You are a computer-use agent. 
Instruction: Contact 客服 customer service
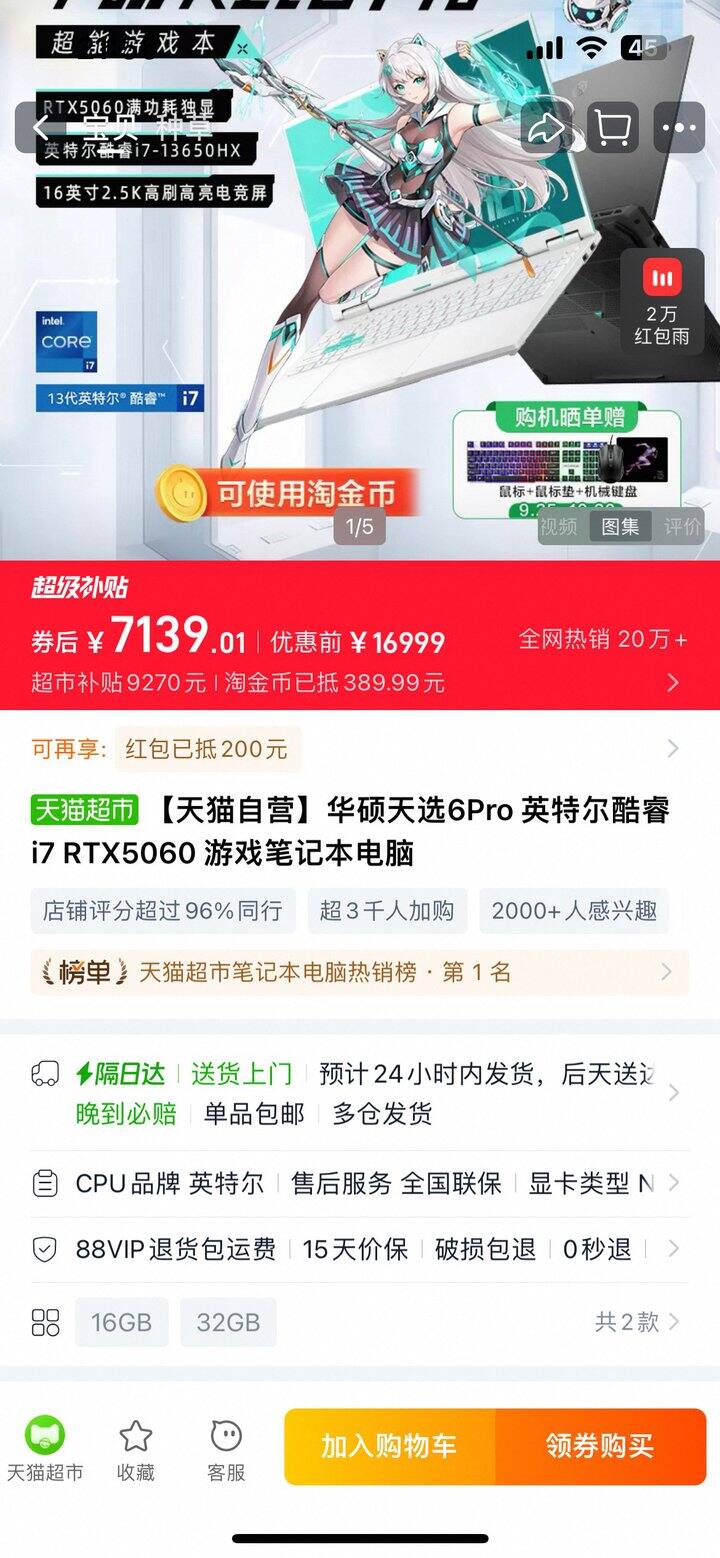pyautogui.click(x=226, y=1448)
